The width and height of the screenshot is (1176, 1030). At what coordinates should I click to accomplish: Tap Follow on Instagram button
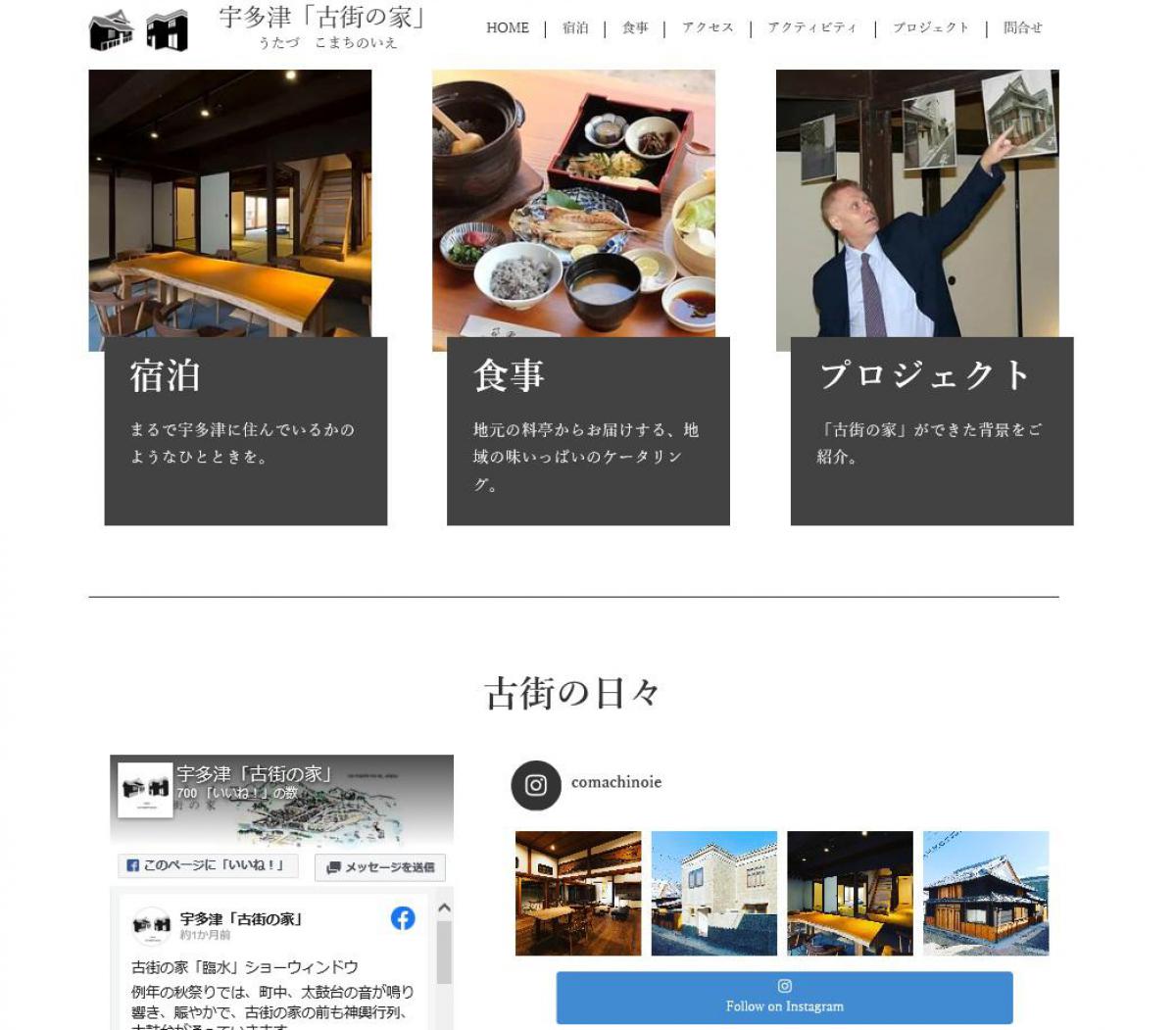pos(784,997)
